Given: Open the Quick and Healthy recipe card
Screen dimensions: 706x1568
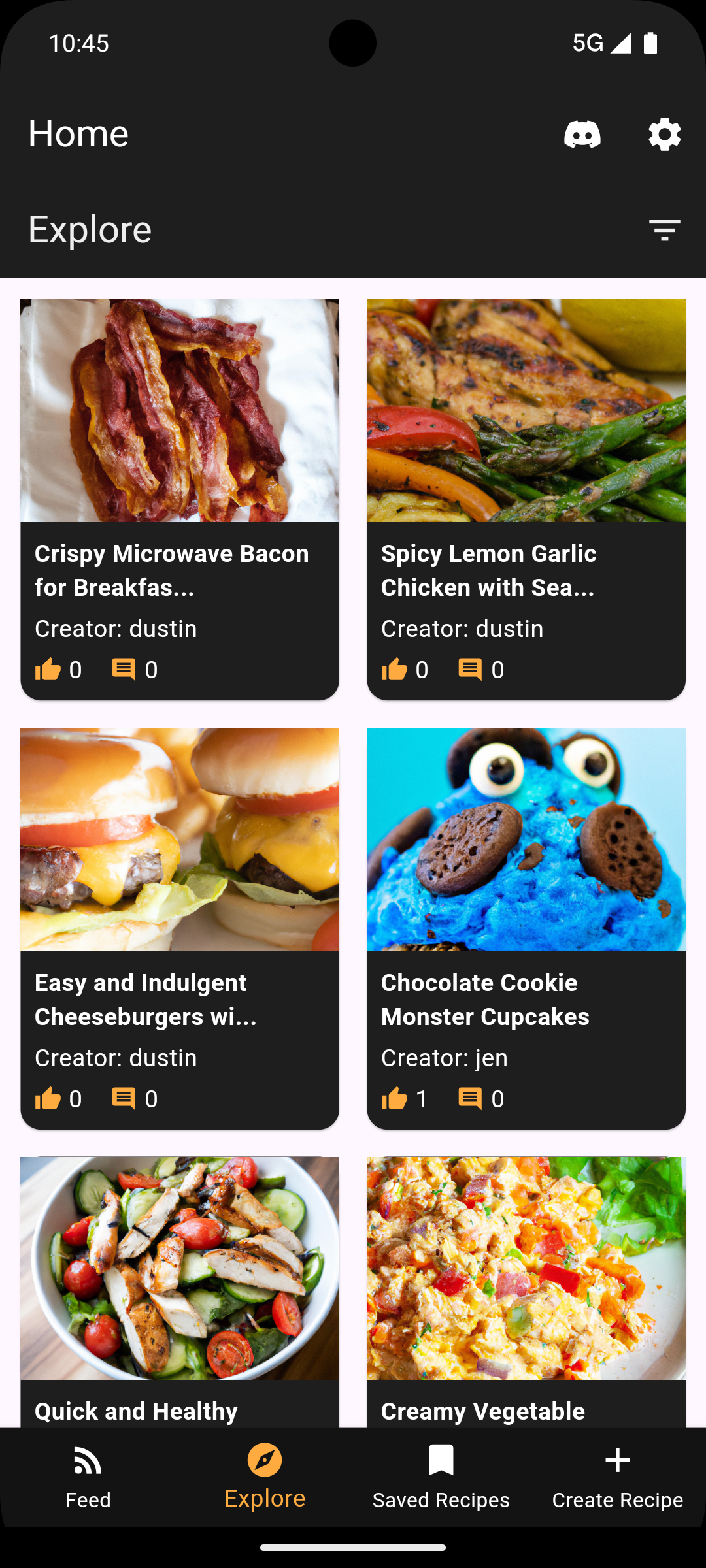Looking at the screenshot, I should 180,1290.
